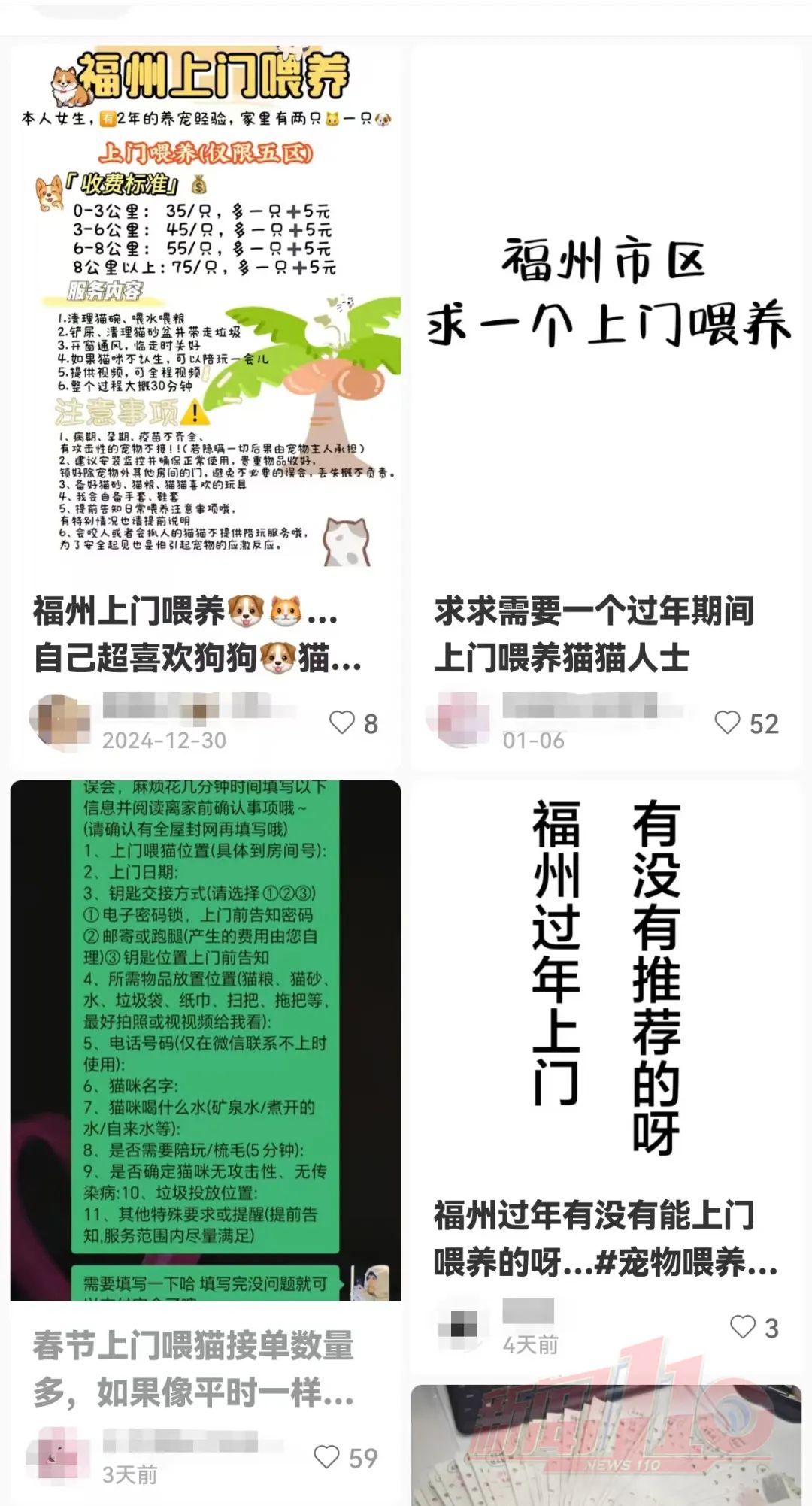This screenshot has height=1506, width=812.
Task: Open the 福州过年有没有能上门喂养 post
Action: coord(606,977)
